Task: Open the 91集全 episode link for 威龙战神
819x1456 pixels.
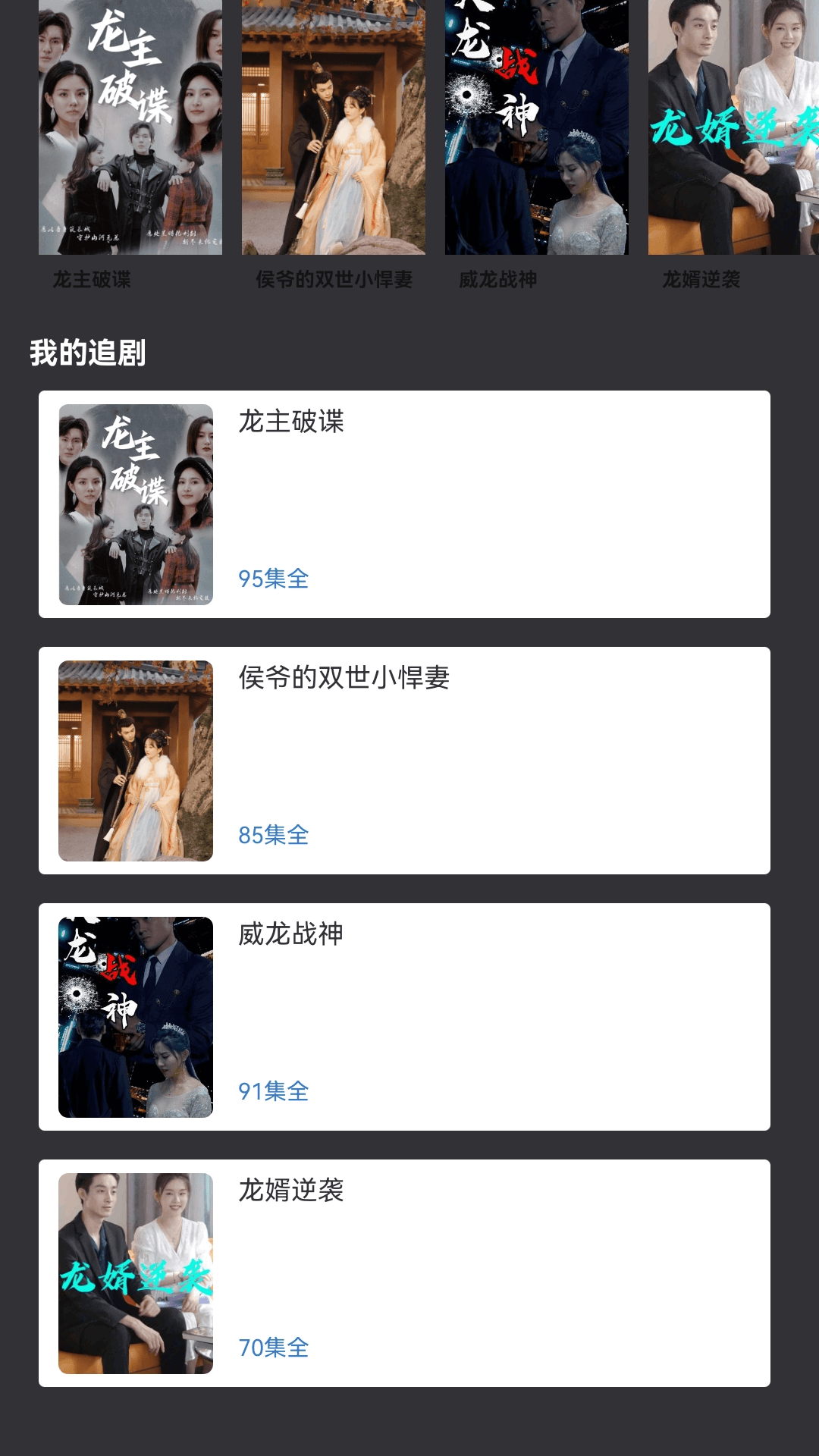Action: point(274,1094)
